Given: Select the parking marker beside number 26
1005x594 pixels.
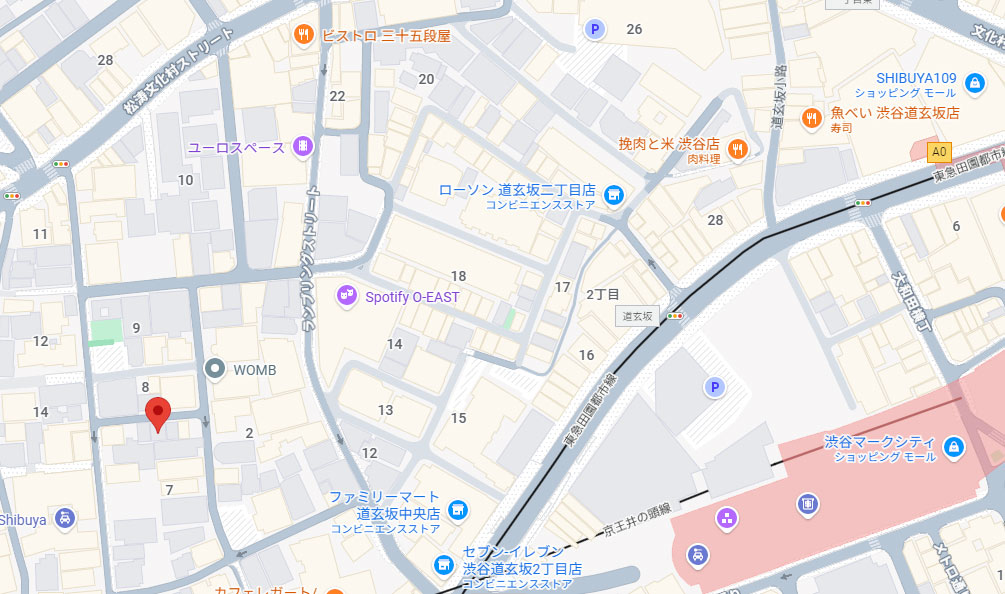Looking at the screenshot, I should pyautogui.click(x=595, y=30).
